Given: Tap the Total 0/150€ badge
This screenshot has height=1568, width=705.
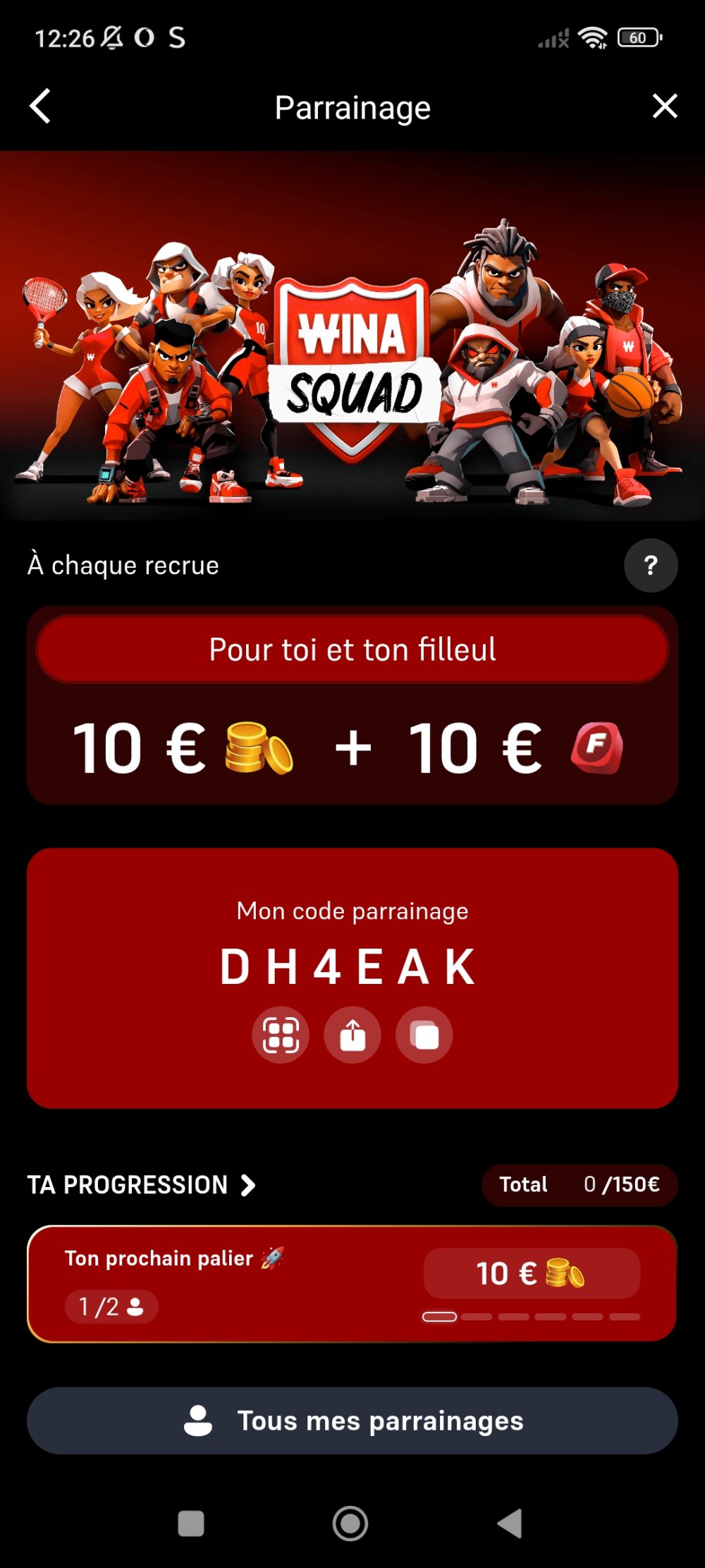Looking at the screenshot, I should 579,1185.
